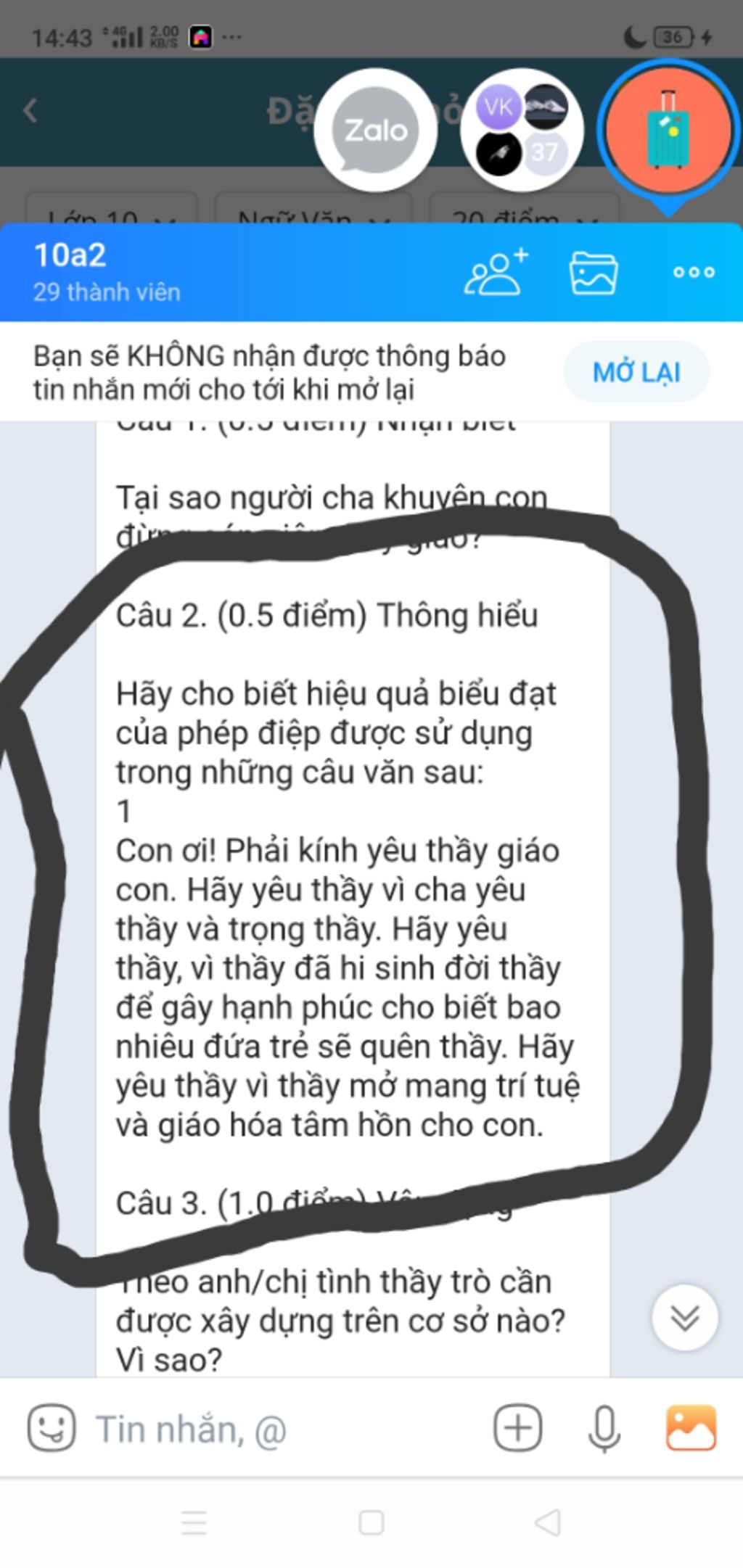Viewport: 743px width, 1568px height.
Task: Add members to the 10a2 group
Action: [496, 272]
